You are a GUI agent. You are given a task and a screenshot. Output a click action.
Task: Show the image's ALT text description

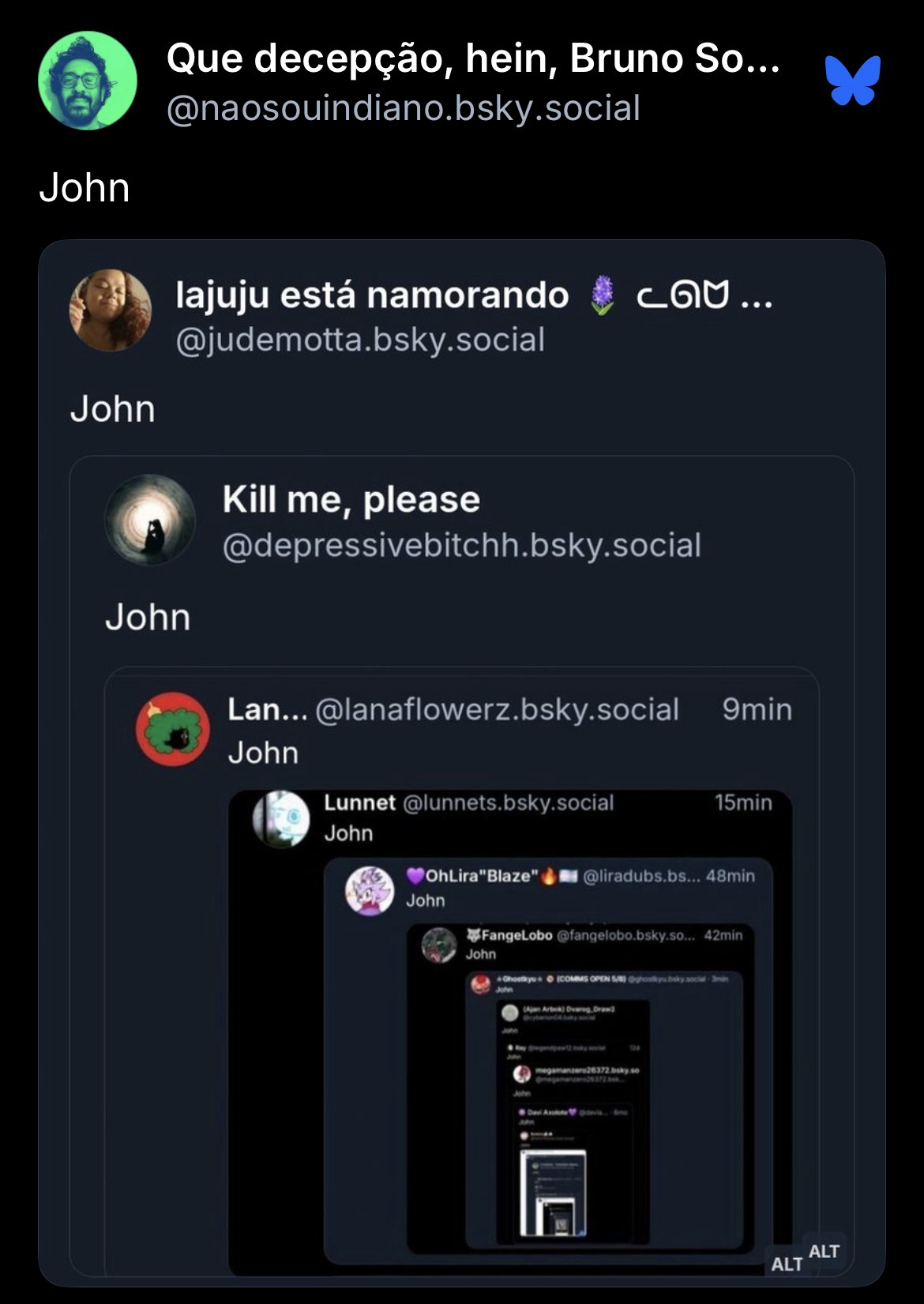(x=824, y=1251)
